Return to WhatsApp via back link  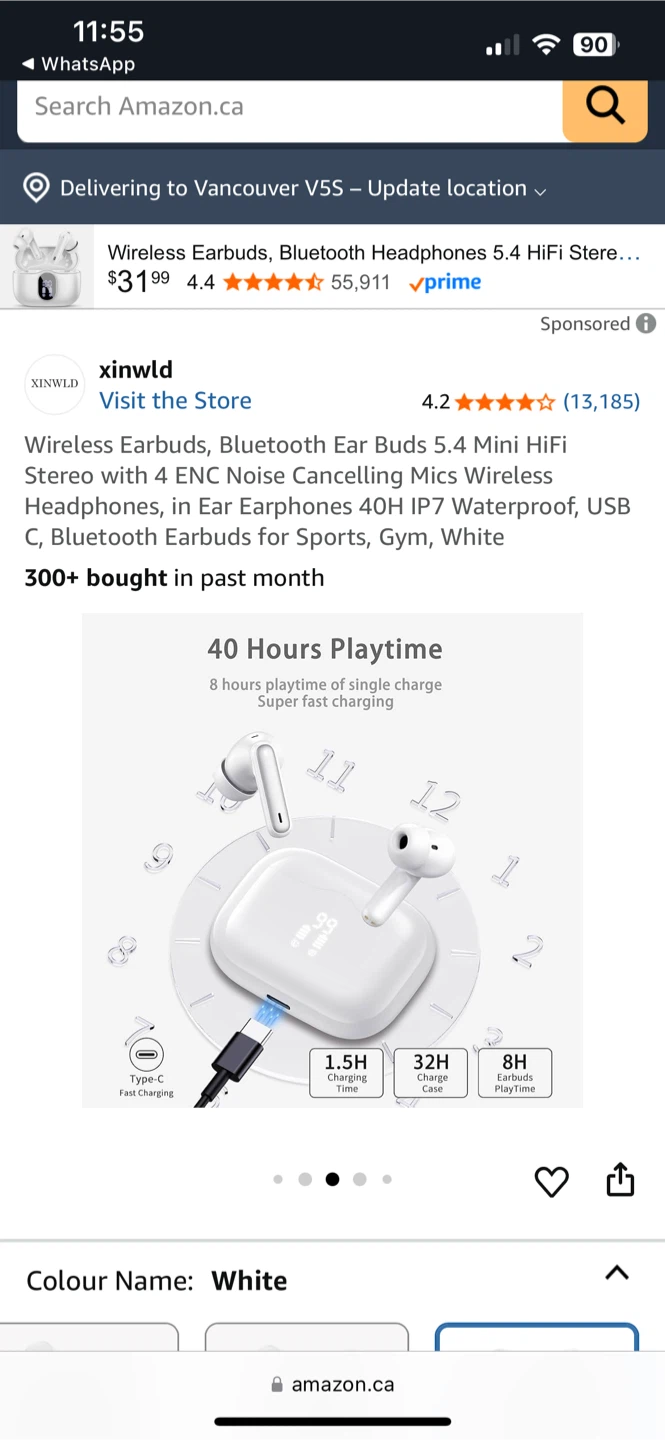[x=78, y=64]
